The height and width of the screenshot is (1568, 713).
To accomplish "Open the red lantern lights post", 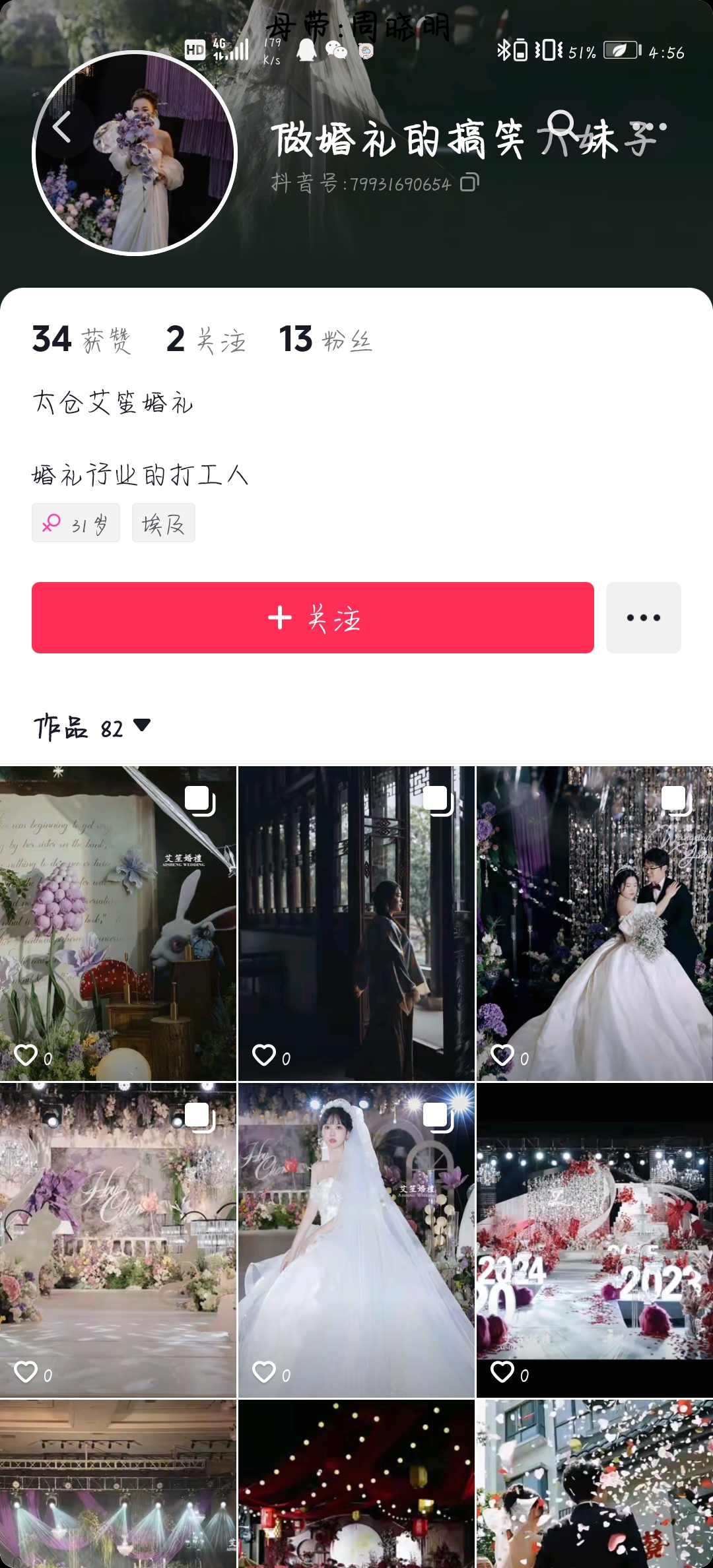I will click(x=356, y=1485).
